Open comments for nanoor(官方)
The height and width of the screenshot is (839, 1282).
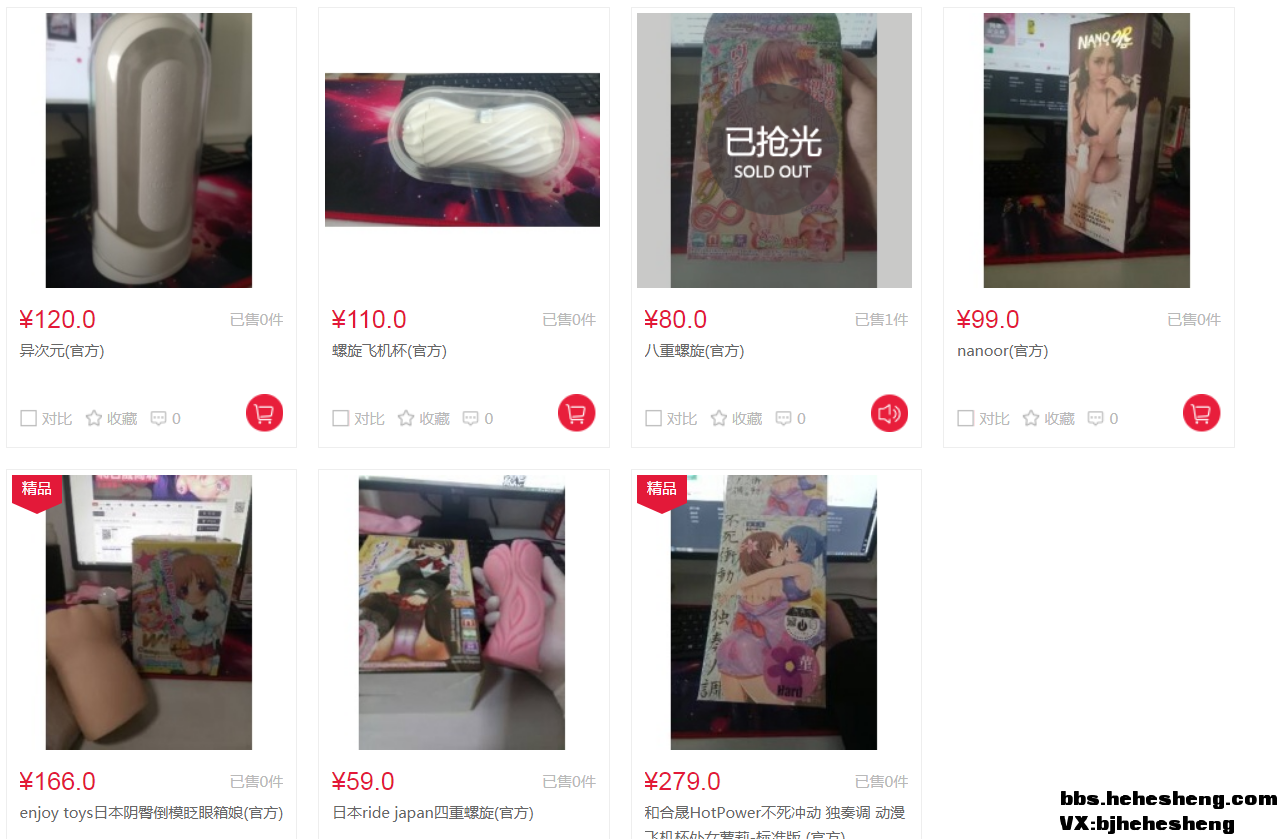point(1102,418)
